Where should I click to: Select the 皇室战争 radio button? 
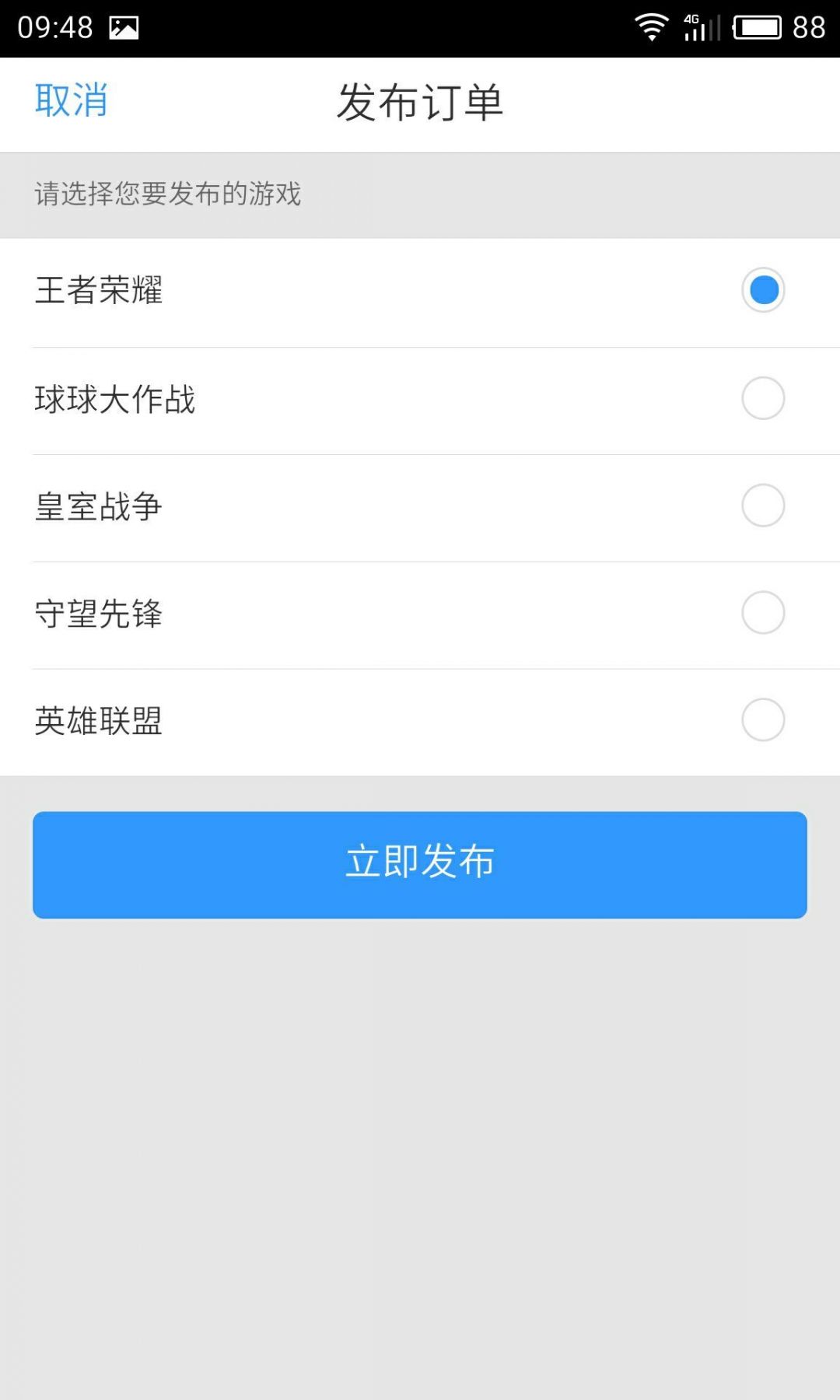pyautogui.click(x=763, y=506)
